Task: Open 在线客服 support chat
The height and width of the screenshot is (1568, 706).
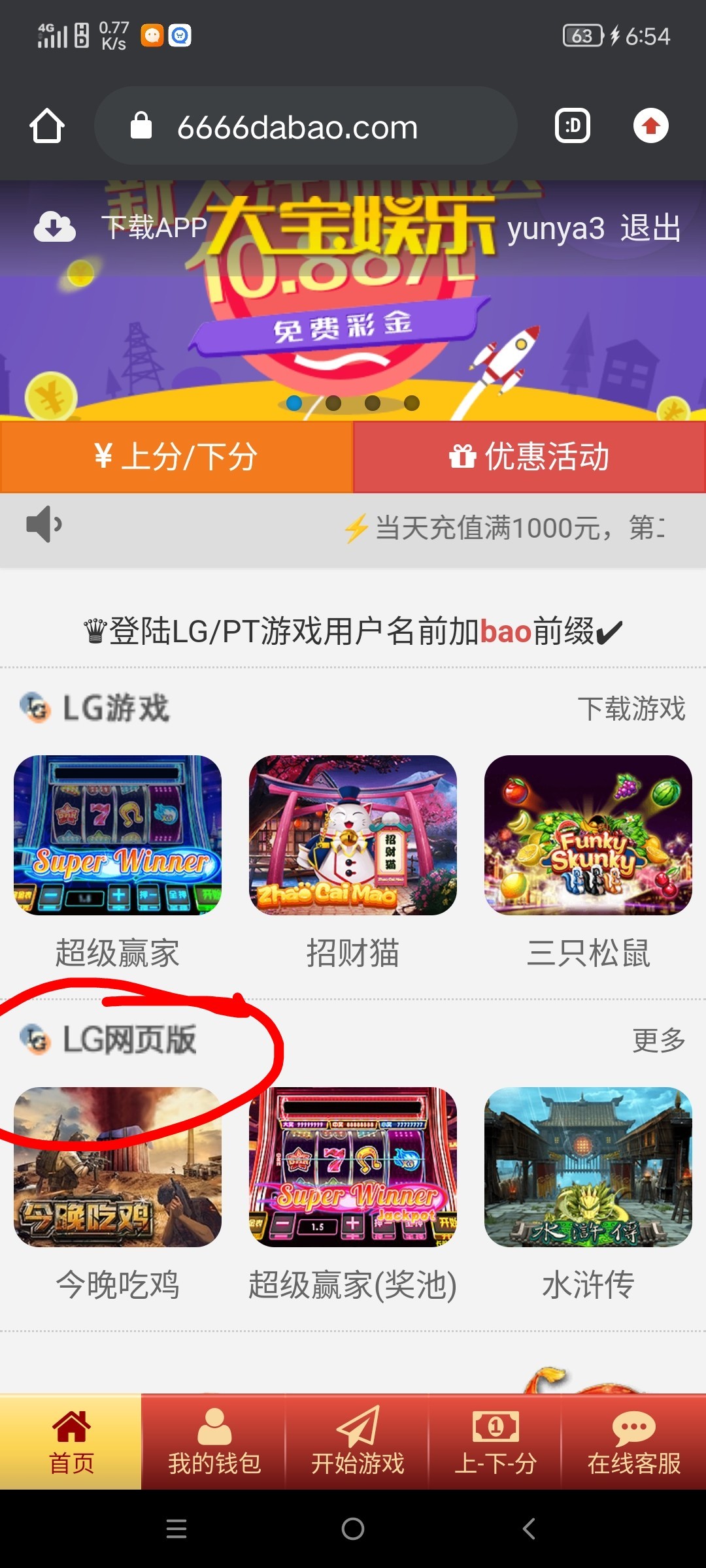Action: (x=633, y=1443)
